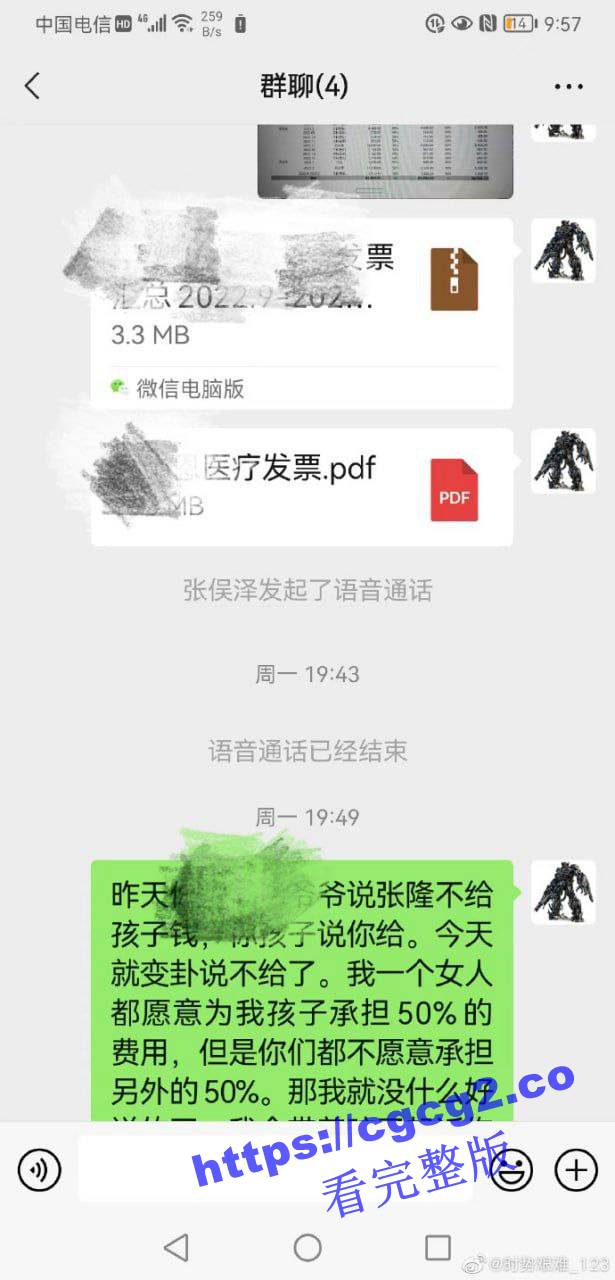View sender avatar beside the PDF message

pyautogui.click(x=562, y=461)
